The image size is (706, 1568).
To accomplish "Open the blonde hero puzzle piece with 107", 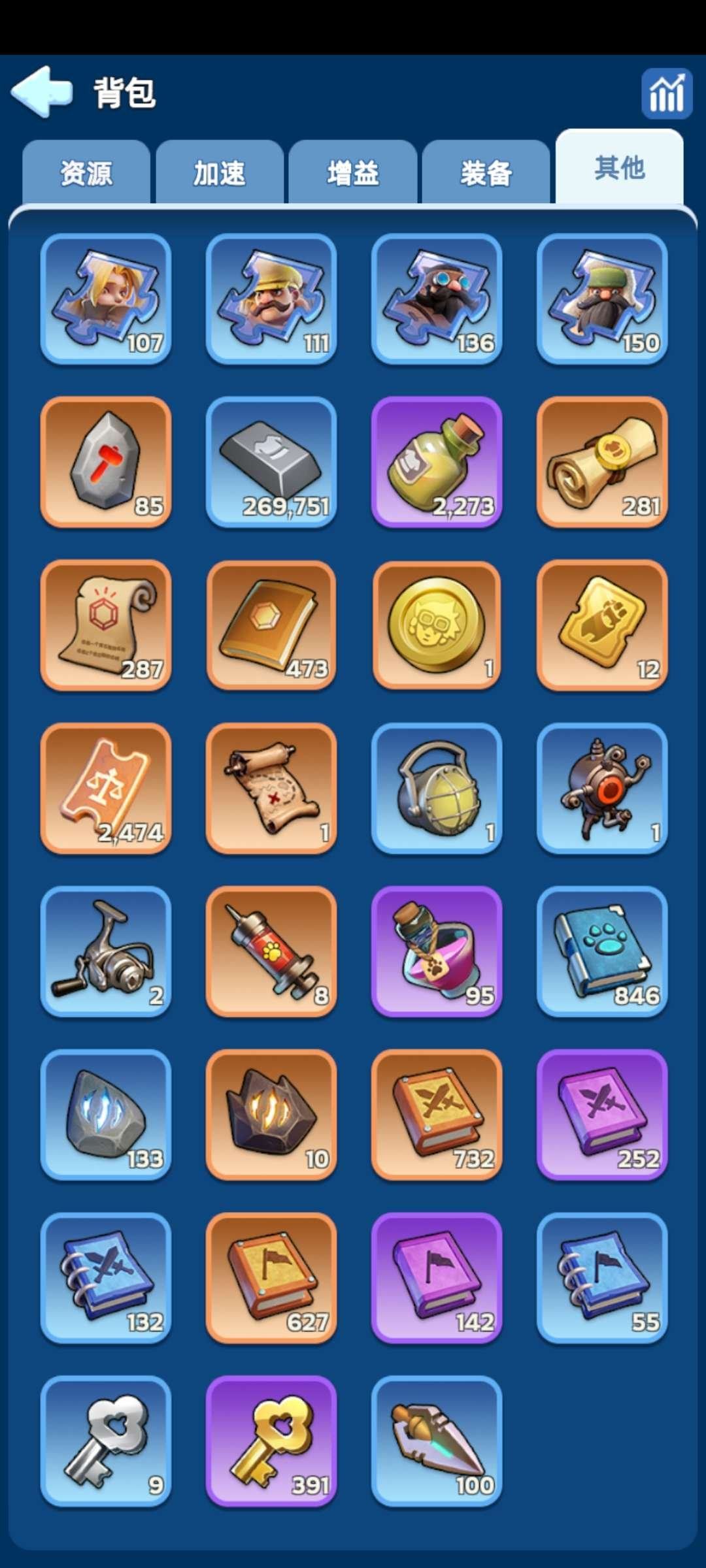I will click(106, 299).
